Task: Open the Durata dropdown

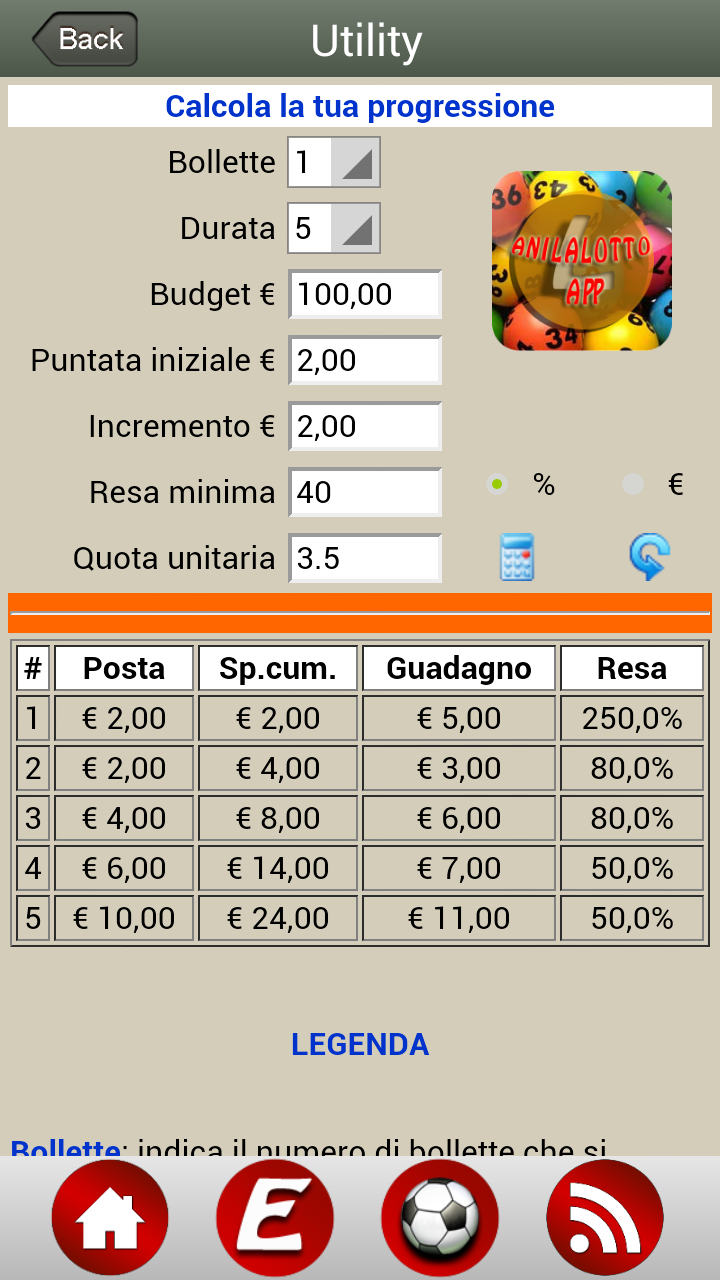Action: 334,228
